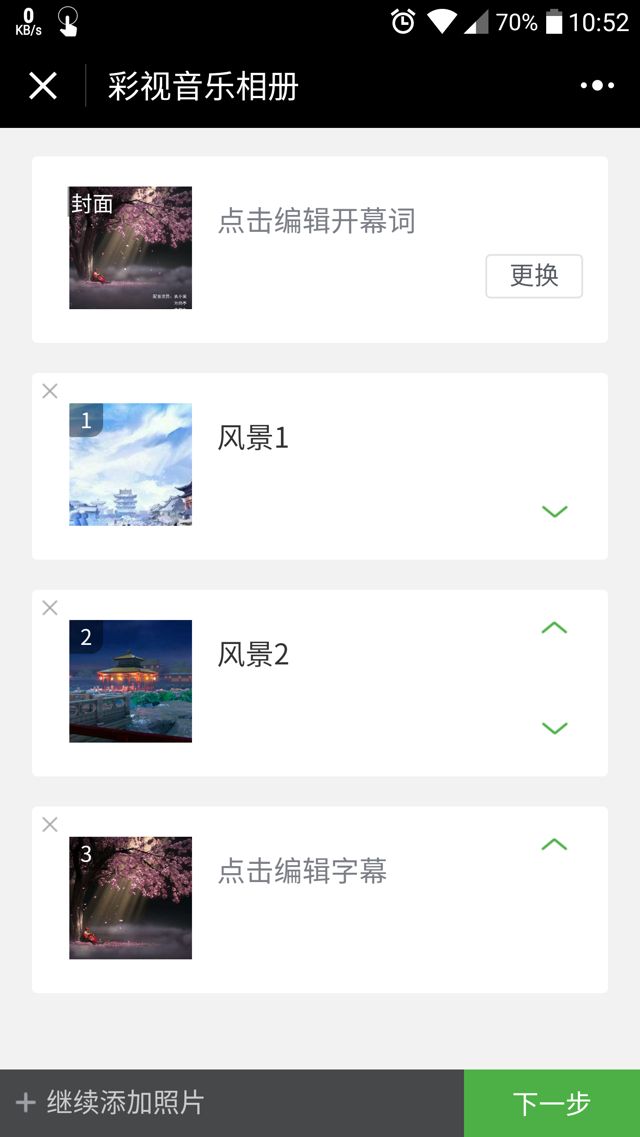Add a caption via 点击编辑字幕
Screen dimensions: 640x1137
[302, 872]
